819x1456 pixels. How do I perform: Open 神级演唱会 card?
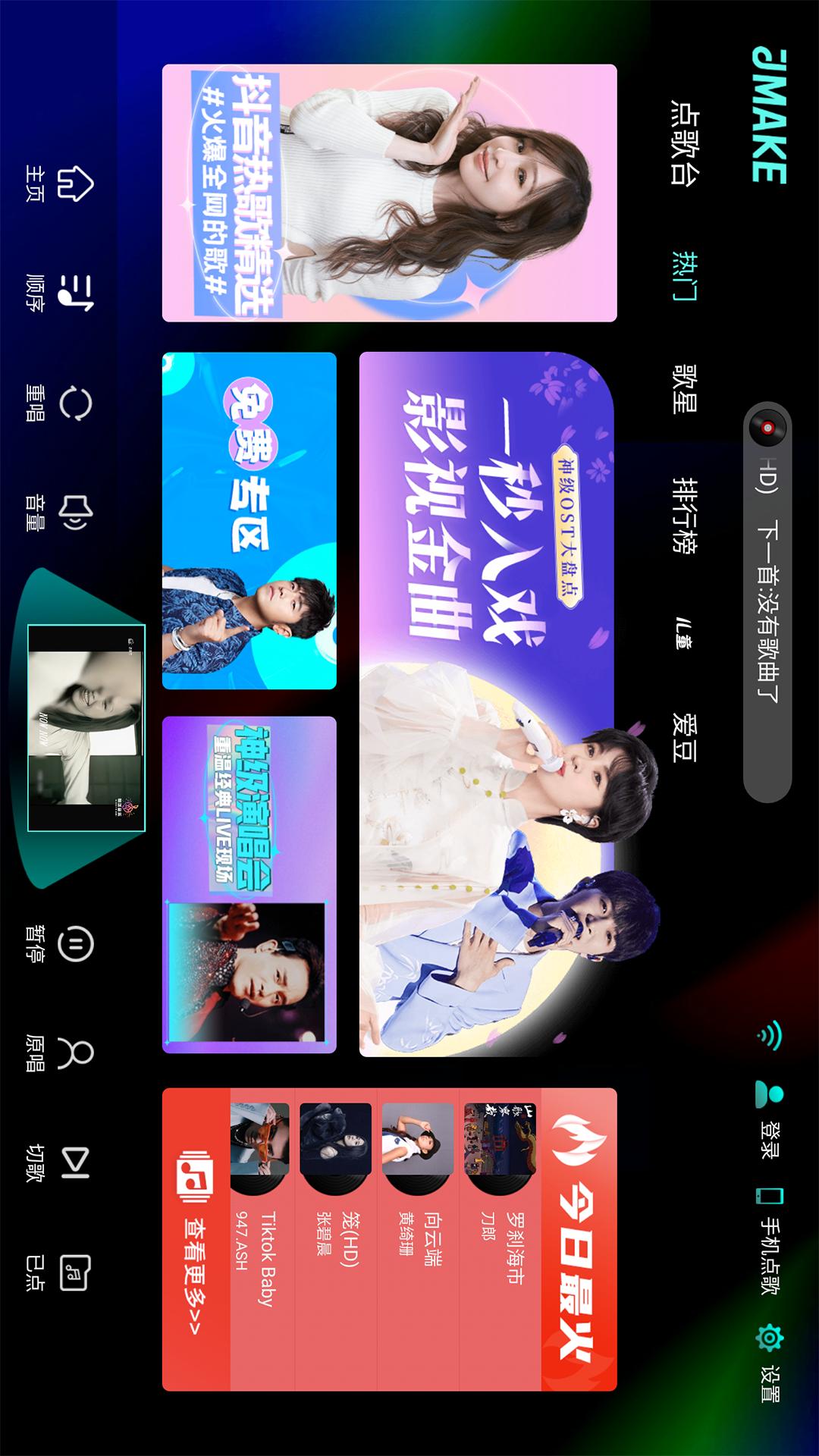pyautogui.click(x=249, y=885)
